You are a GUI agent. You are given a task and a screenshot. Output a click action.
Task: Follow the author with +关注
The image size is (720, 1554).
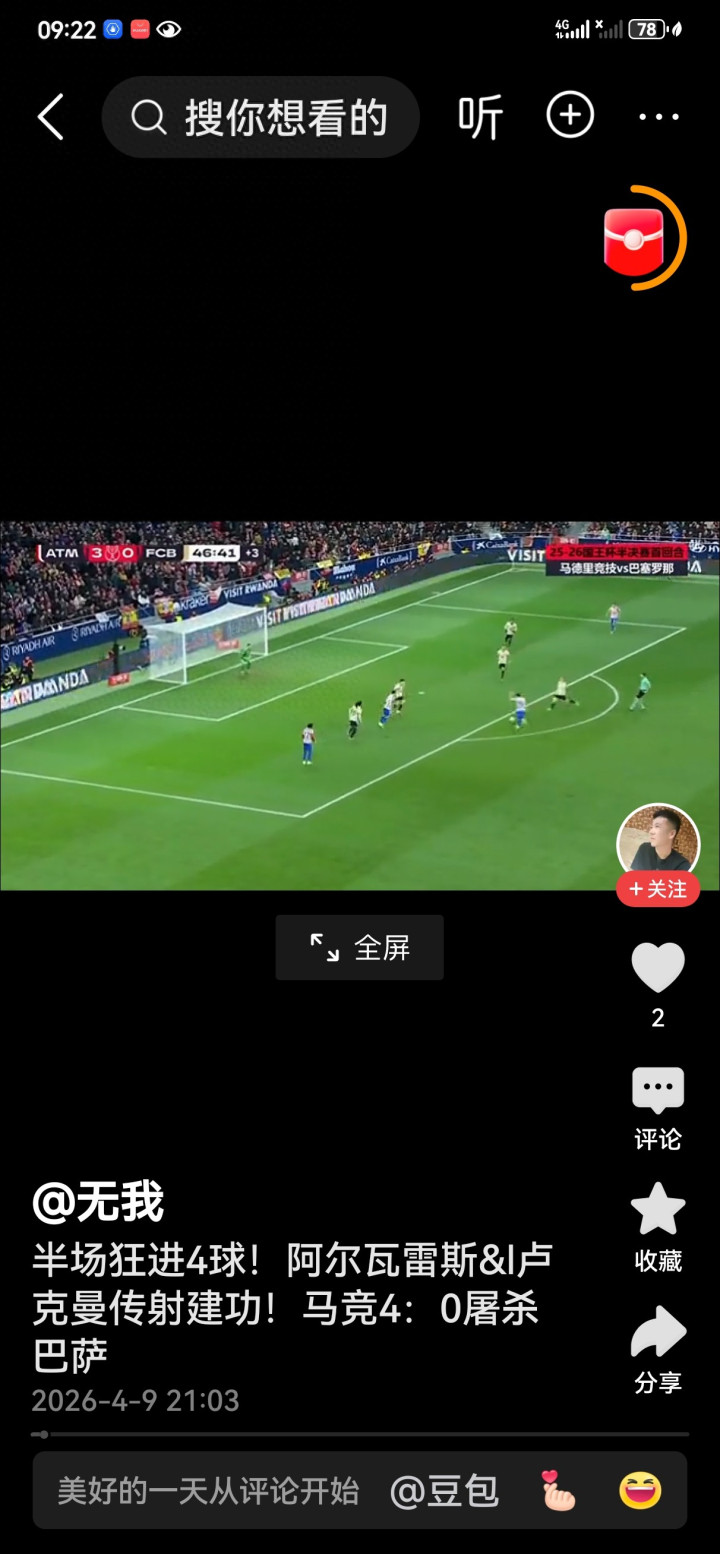[658, 889]
